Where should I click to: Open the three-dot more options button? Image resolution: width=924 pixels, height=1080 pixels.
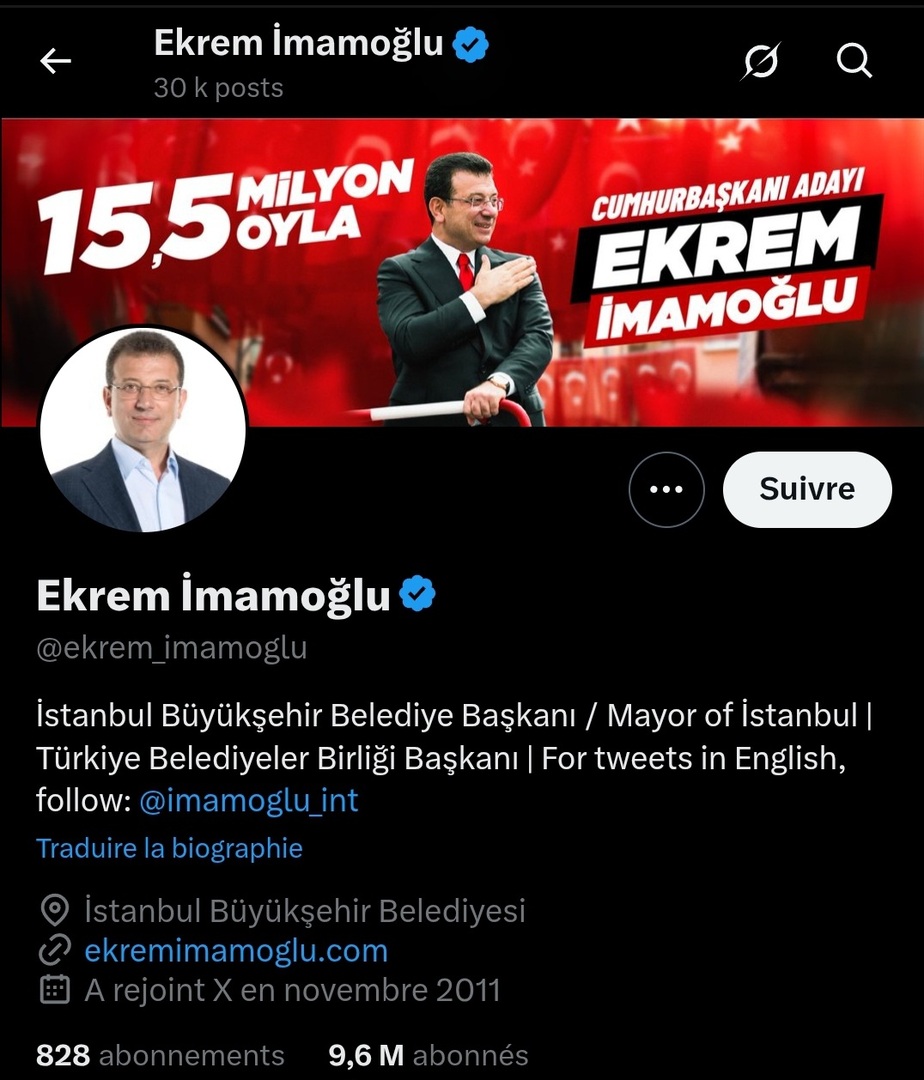pos(666,490)
